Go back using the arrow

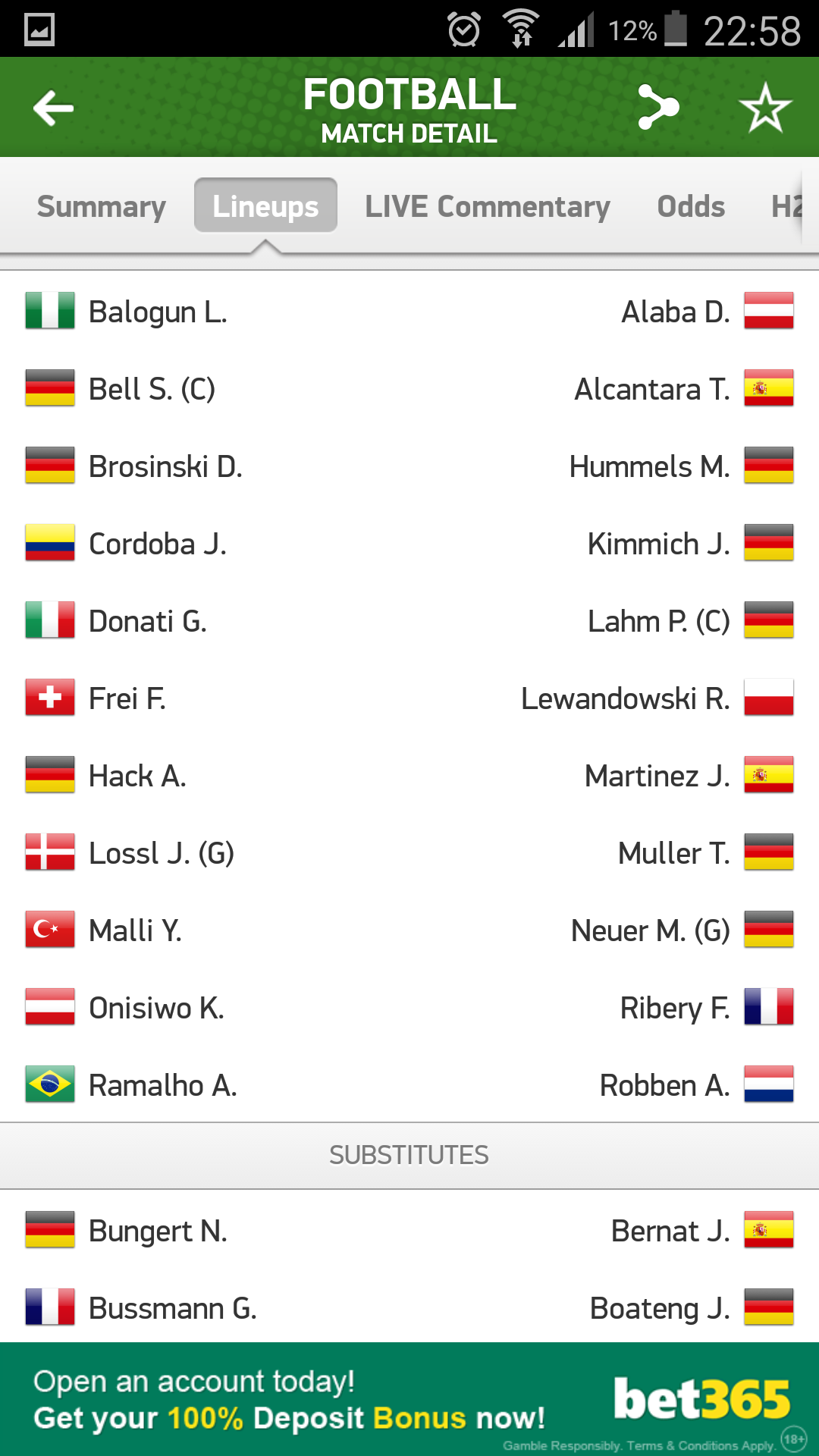coord(53,108)
